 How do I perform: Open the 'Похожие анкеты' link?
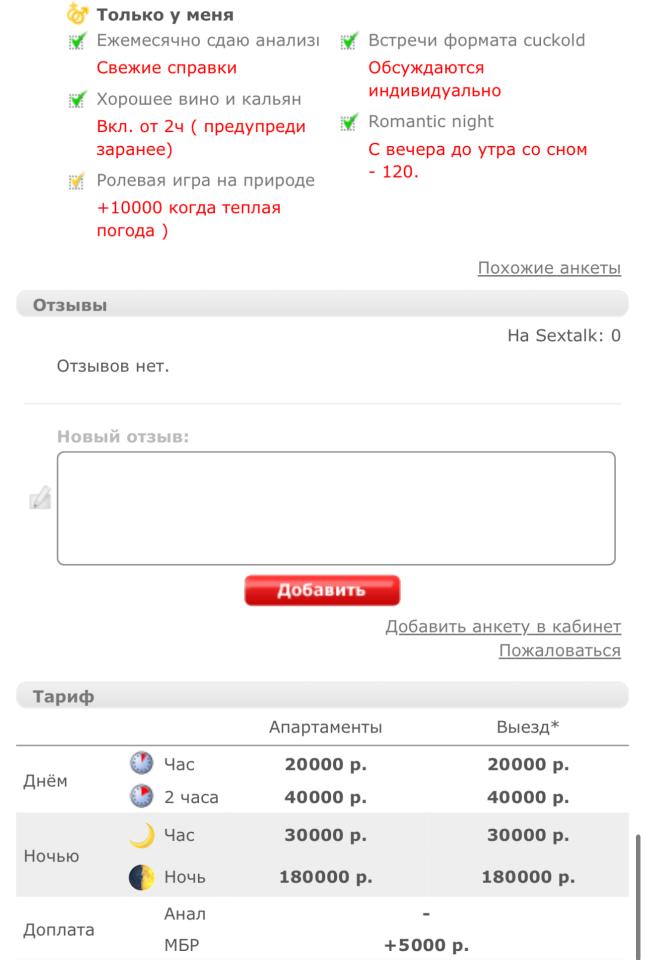pyautogui.click(x=549, y=268)
